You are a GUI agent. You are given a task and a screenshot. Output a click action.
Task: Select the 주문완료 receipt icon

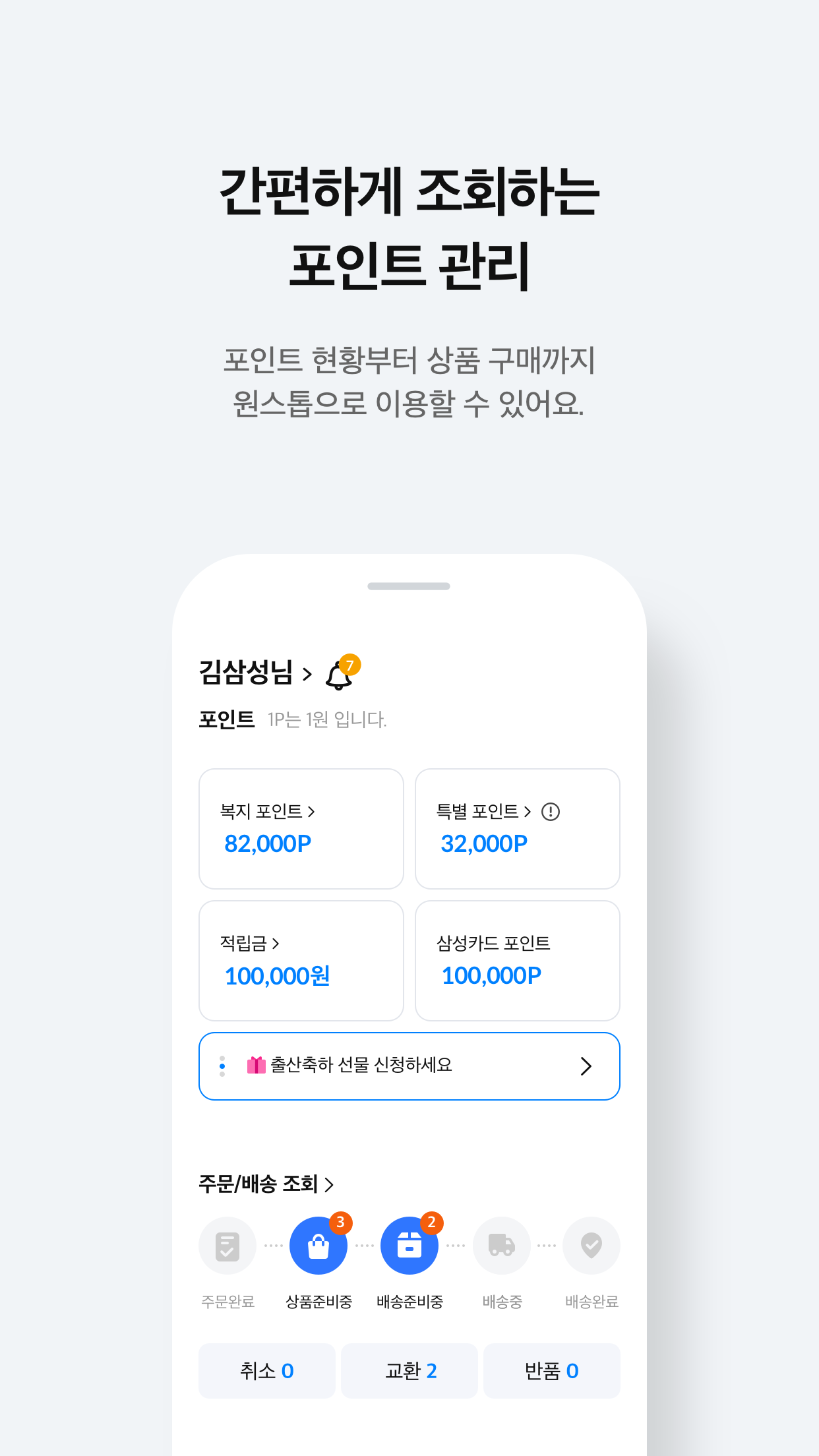click(x=228, y=1245)
